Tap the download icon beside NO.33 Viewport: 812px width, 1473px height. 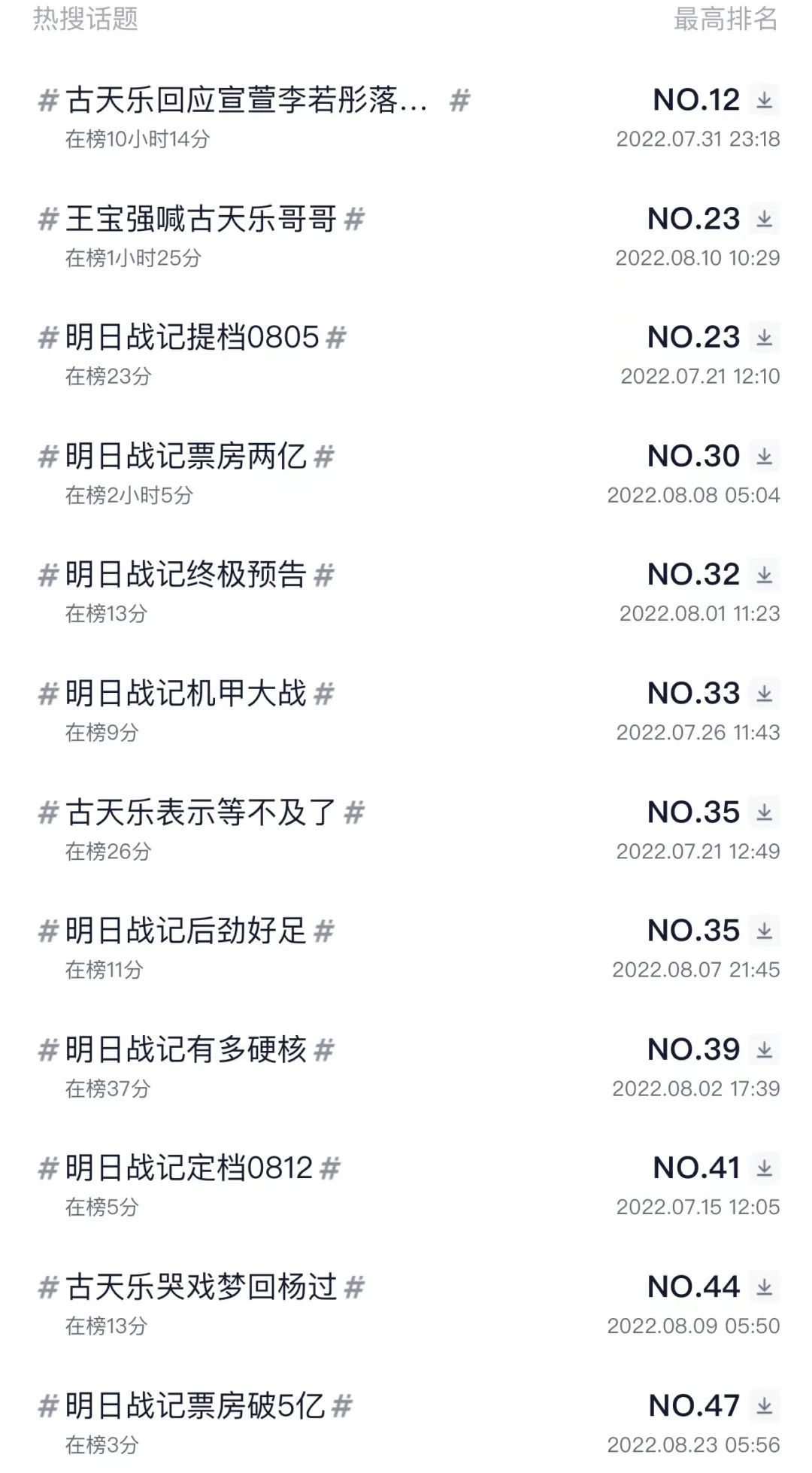point(765,694)
